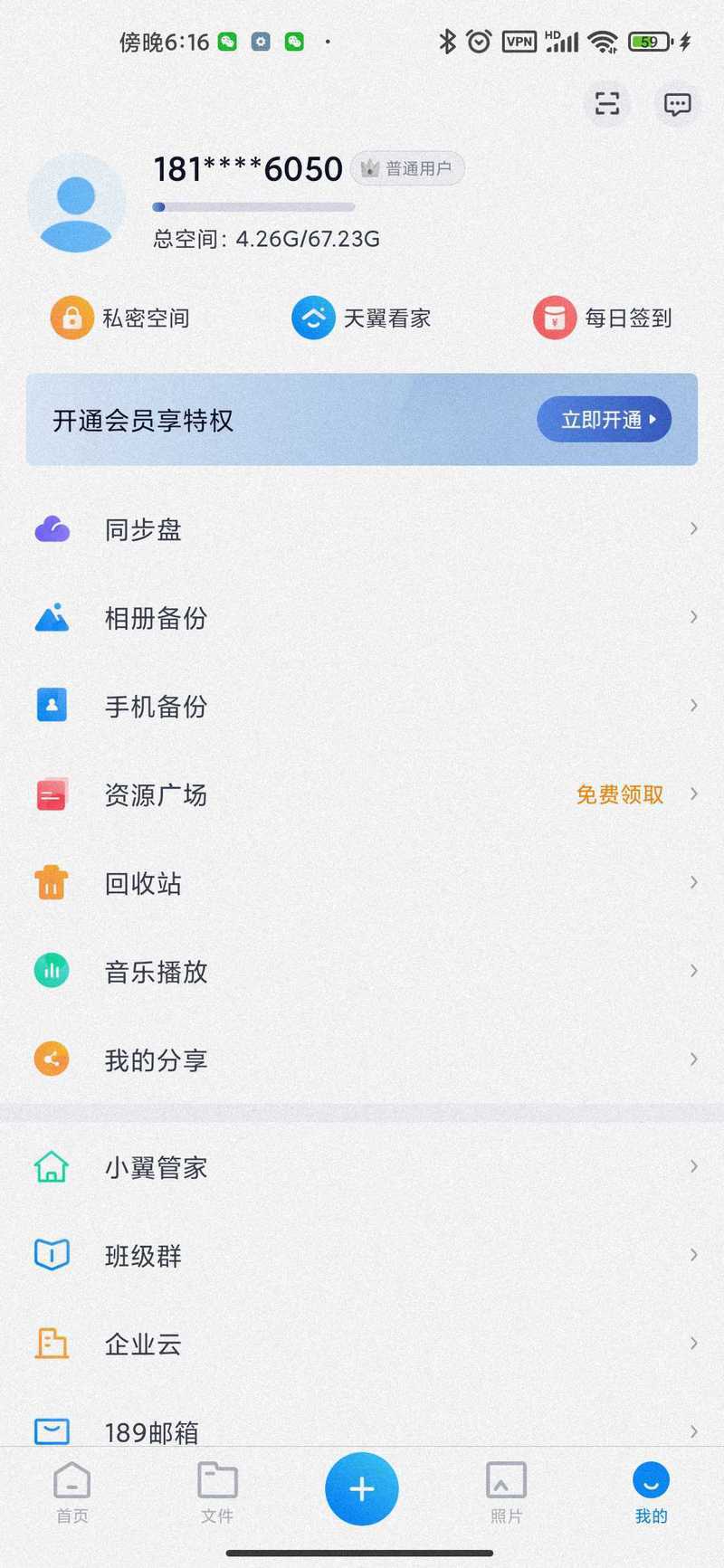Viewport: 724px width, 1568px height.
Task: Open the 同步盘 row
Action: pyautogui.click(x=362, y=529)
